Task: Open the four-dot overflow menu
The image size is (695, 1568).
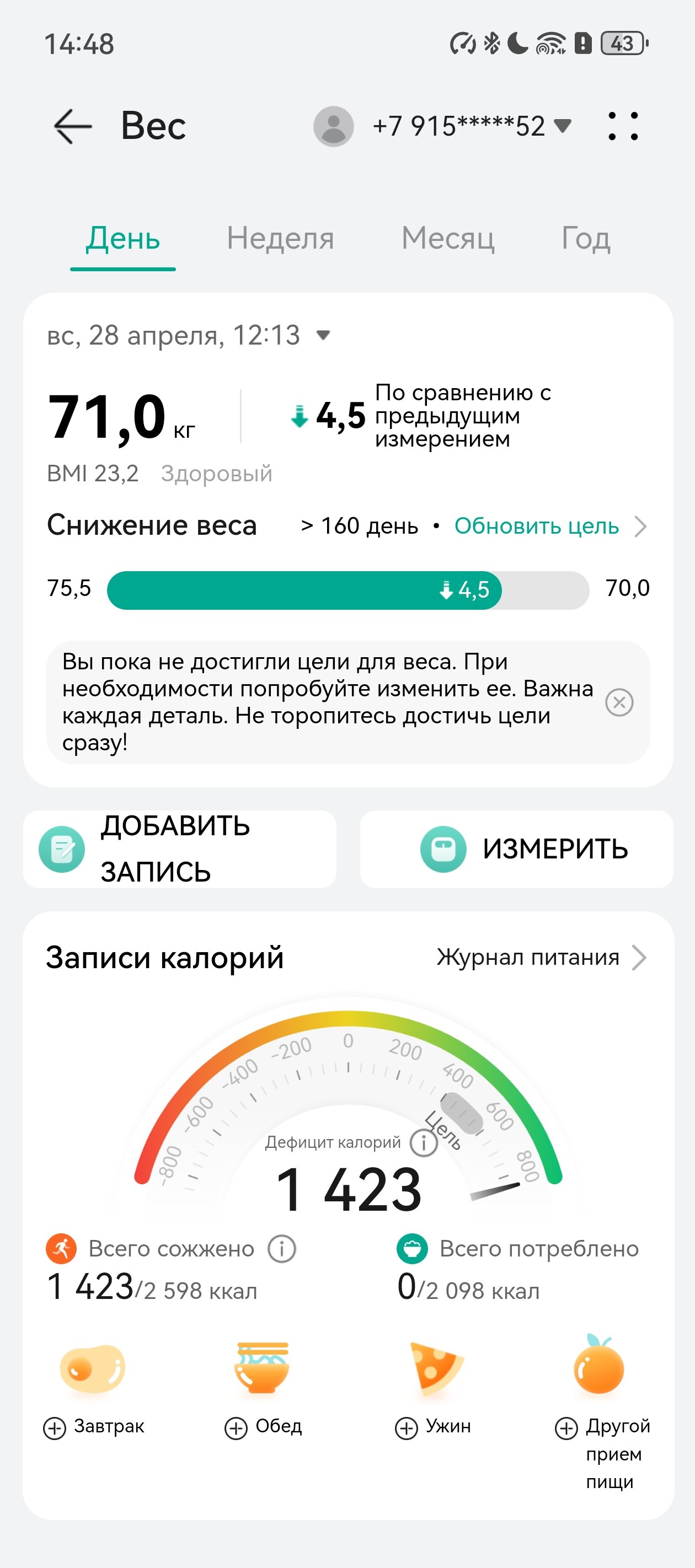Action: click(623, 126)
